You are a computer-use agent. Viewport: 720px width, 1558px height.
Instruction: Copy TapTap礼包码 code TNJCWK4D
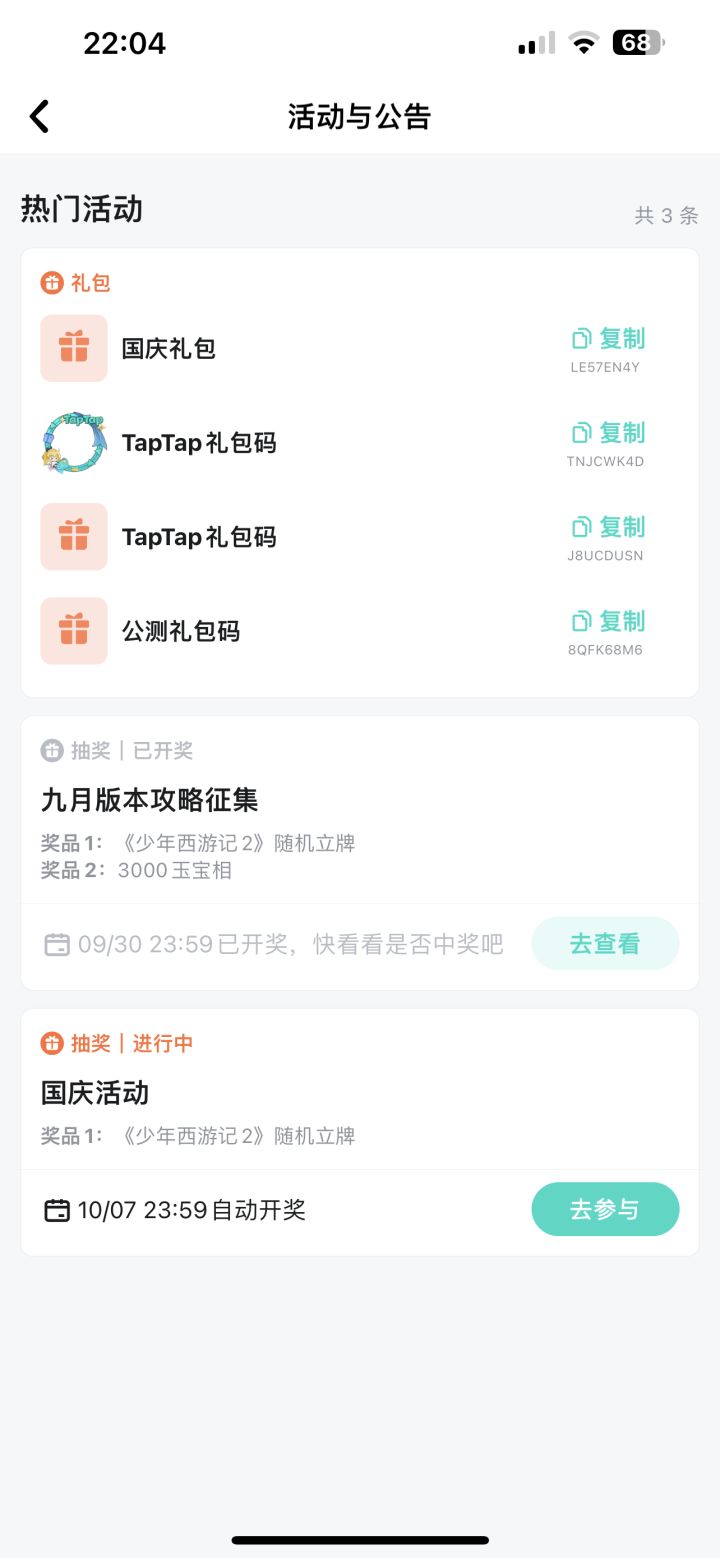click(608, 433)
